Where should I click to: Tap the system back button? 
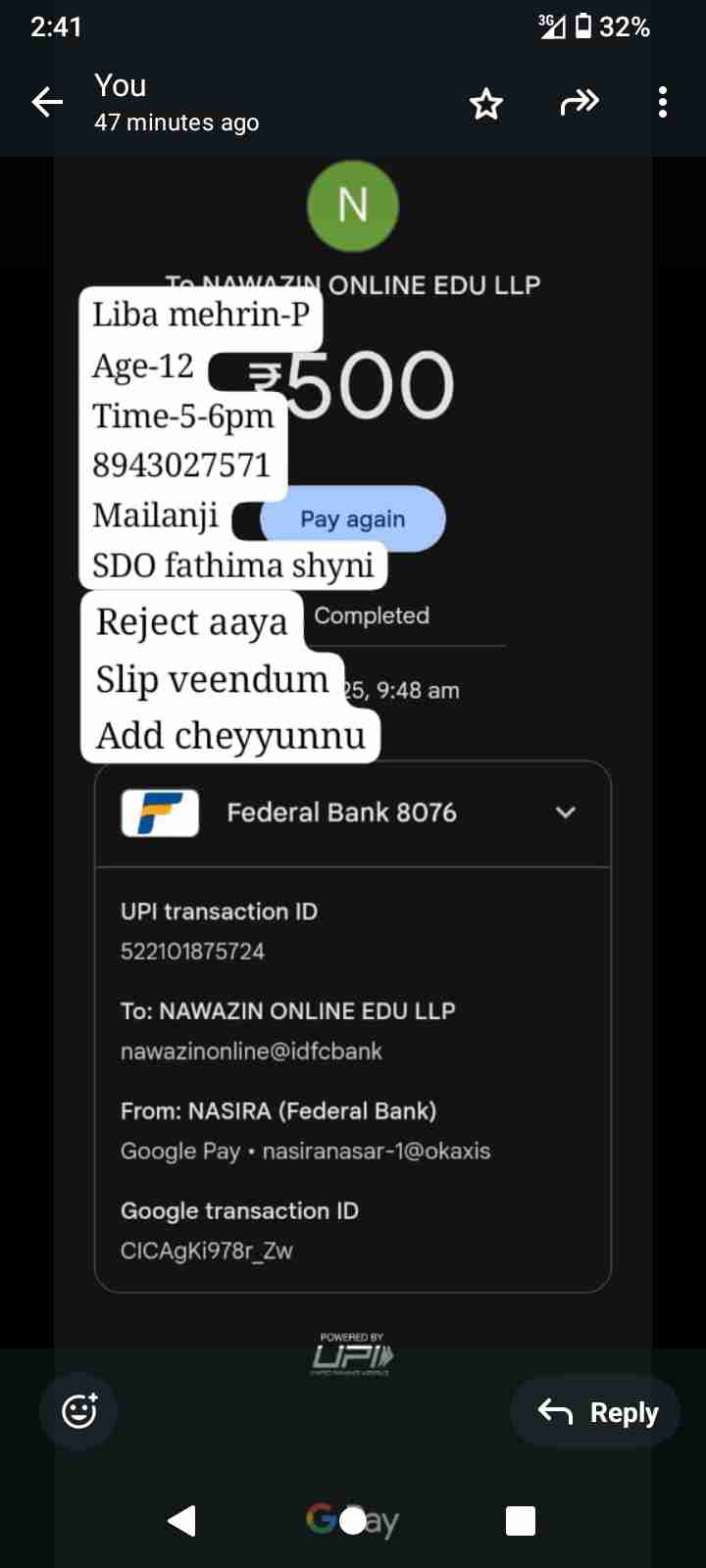[182, 1520]
